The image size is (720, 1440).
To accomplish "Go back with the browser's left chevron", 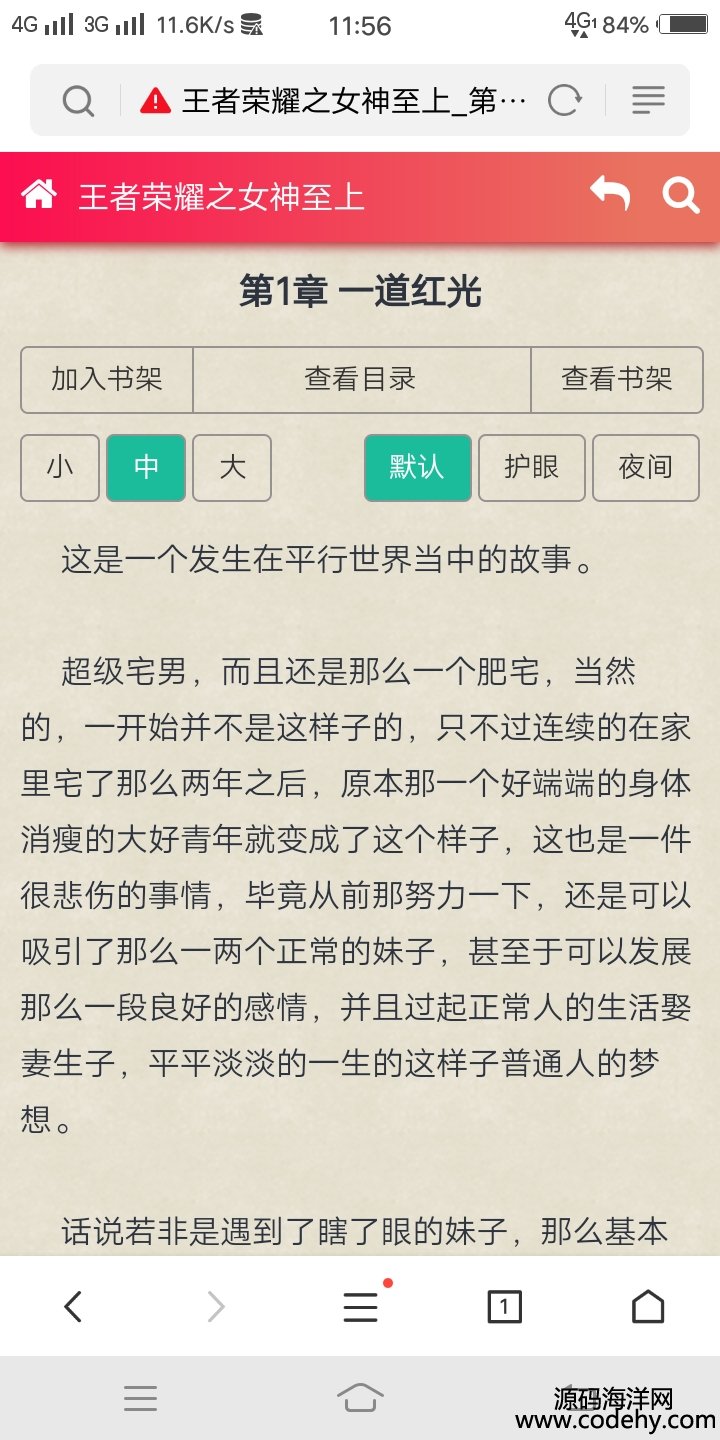I will [x=73, y=1306].
